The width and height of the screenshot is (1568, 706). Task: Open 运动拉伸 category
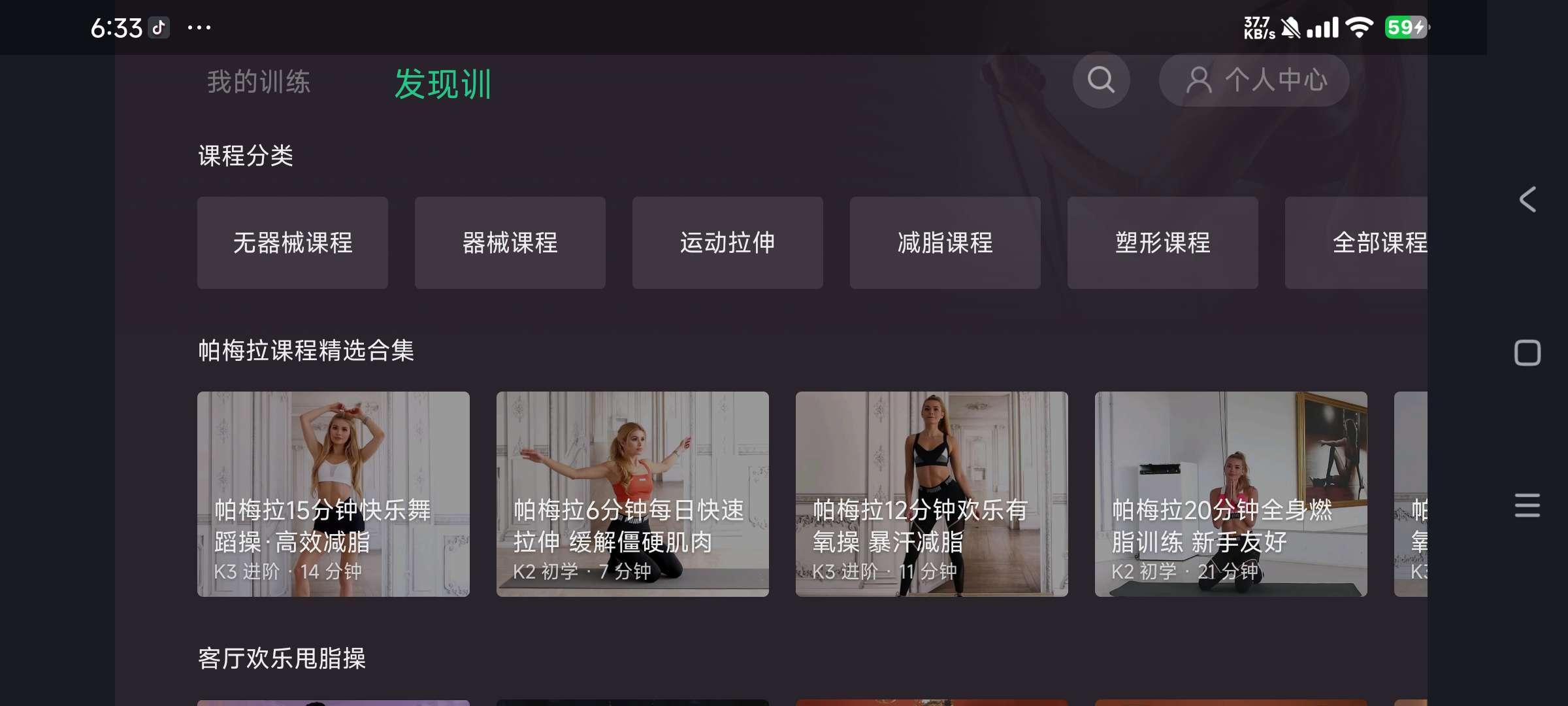[x=727, y=243]
